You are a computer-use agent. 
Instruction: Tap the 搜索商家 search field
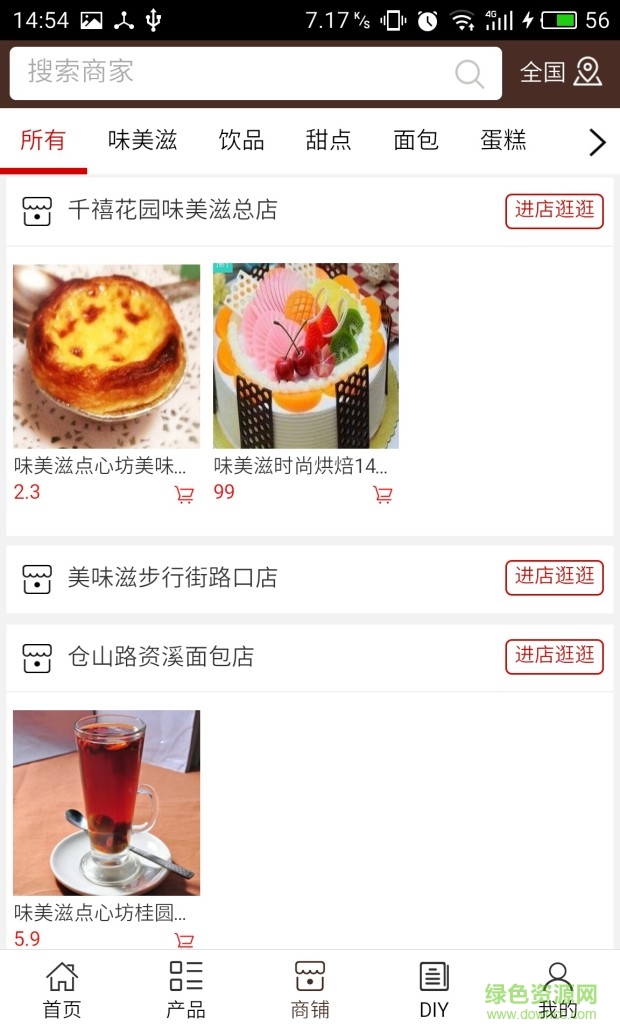click(x=240, y=73)
